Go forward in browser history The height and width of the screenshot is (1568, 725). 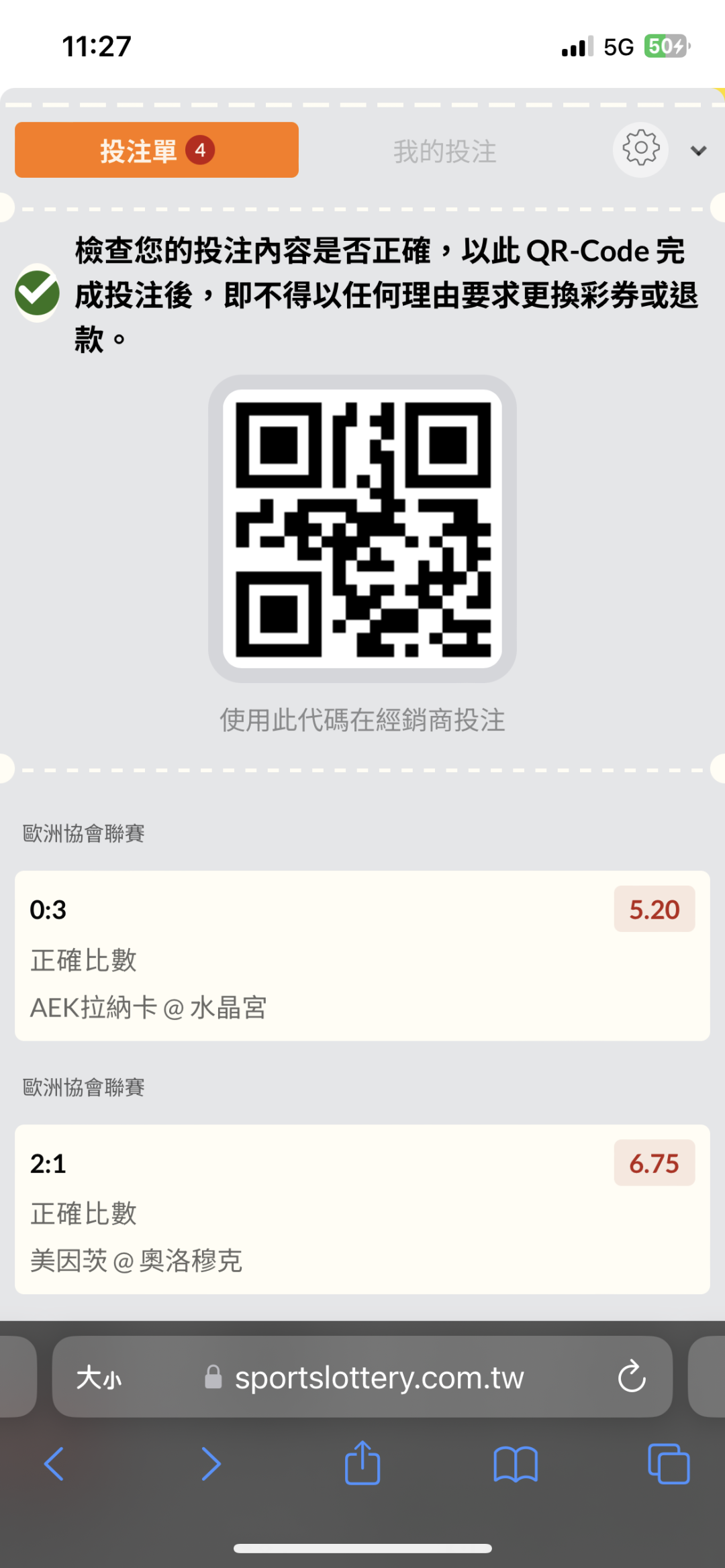tap(211, 1463)
